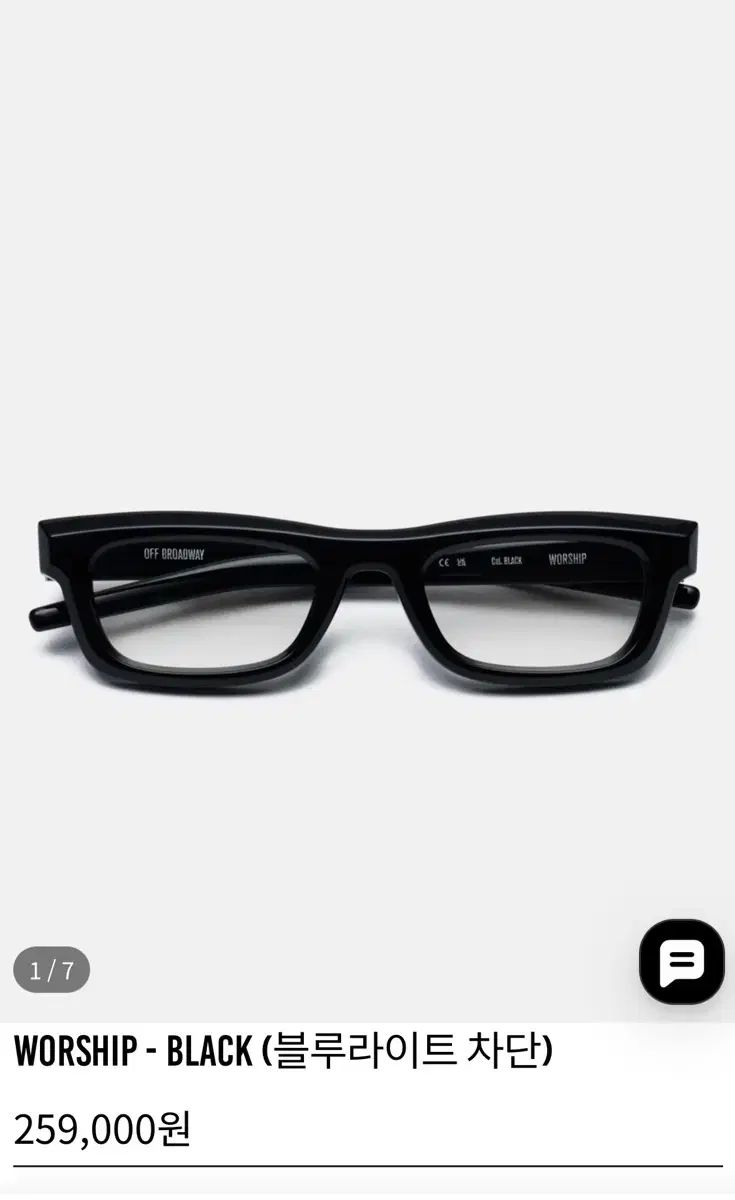Open the chat support bubble
Image resolution: width=735 pixels, height=1200 pixels.
pos(681,961)
